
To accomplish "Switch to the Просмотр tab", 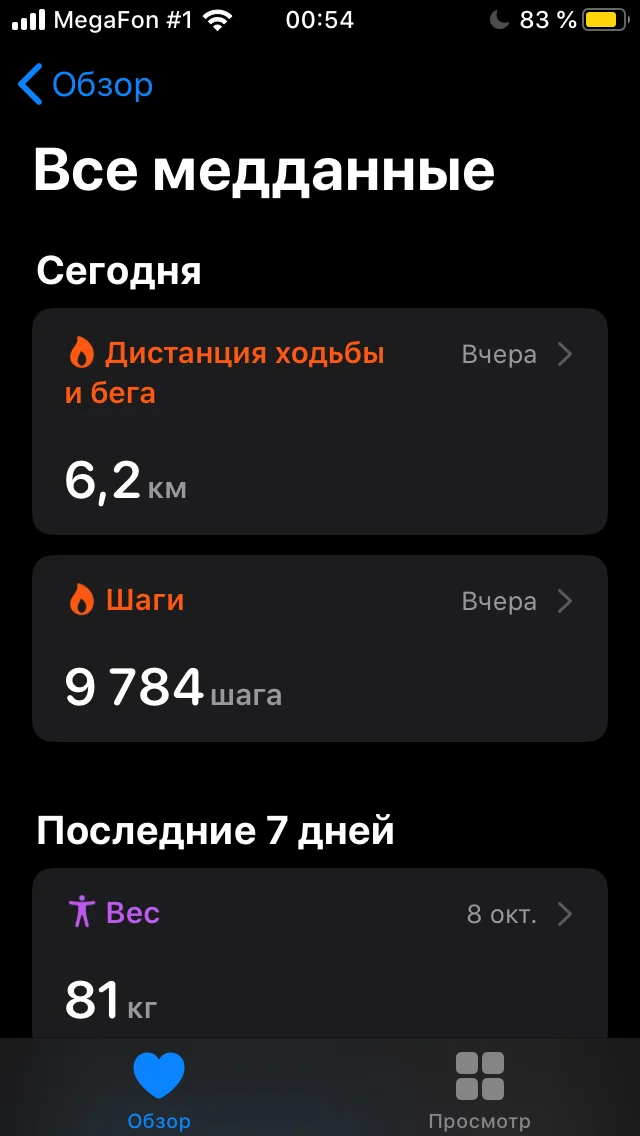I will pos(479,1090).
